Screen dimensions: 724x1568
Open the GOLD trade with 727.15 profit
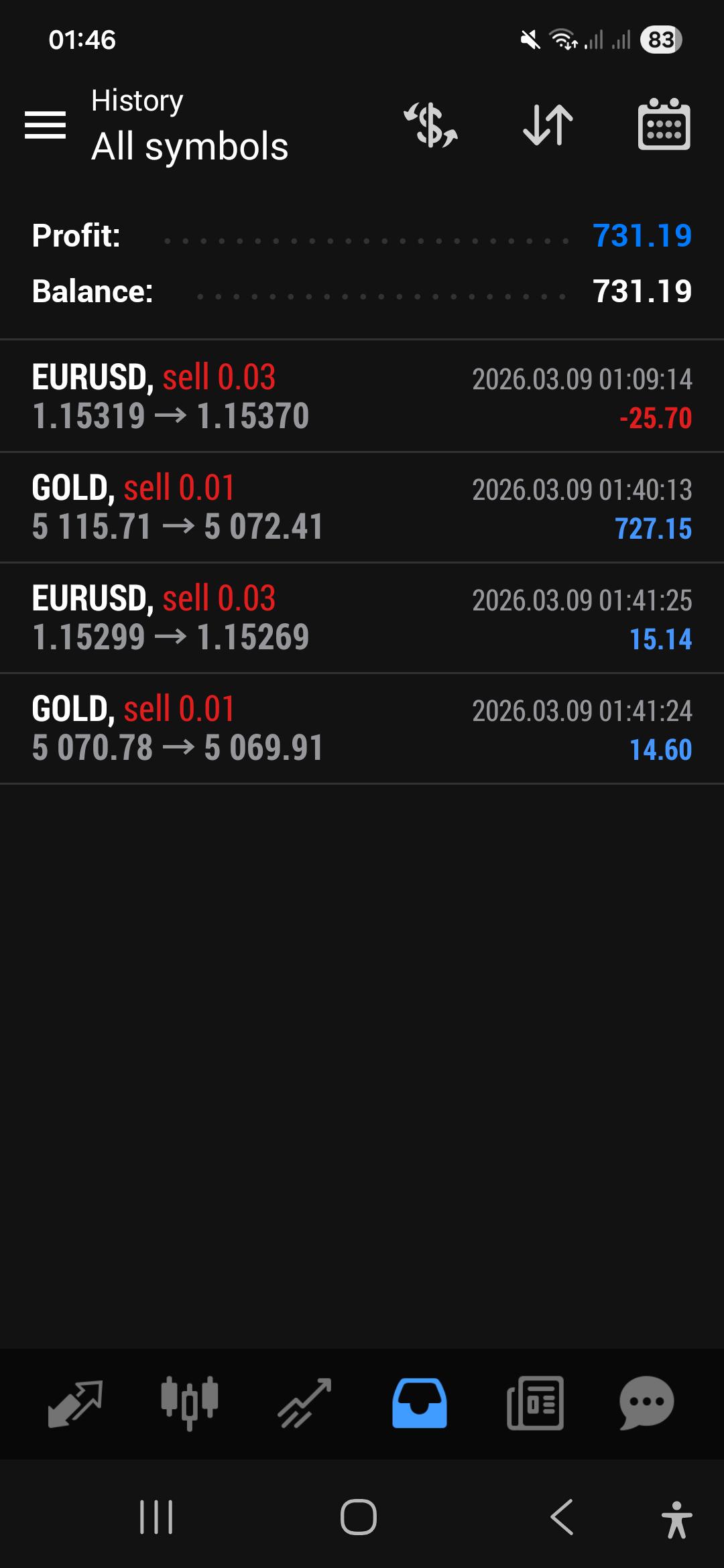coord(362,507)
